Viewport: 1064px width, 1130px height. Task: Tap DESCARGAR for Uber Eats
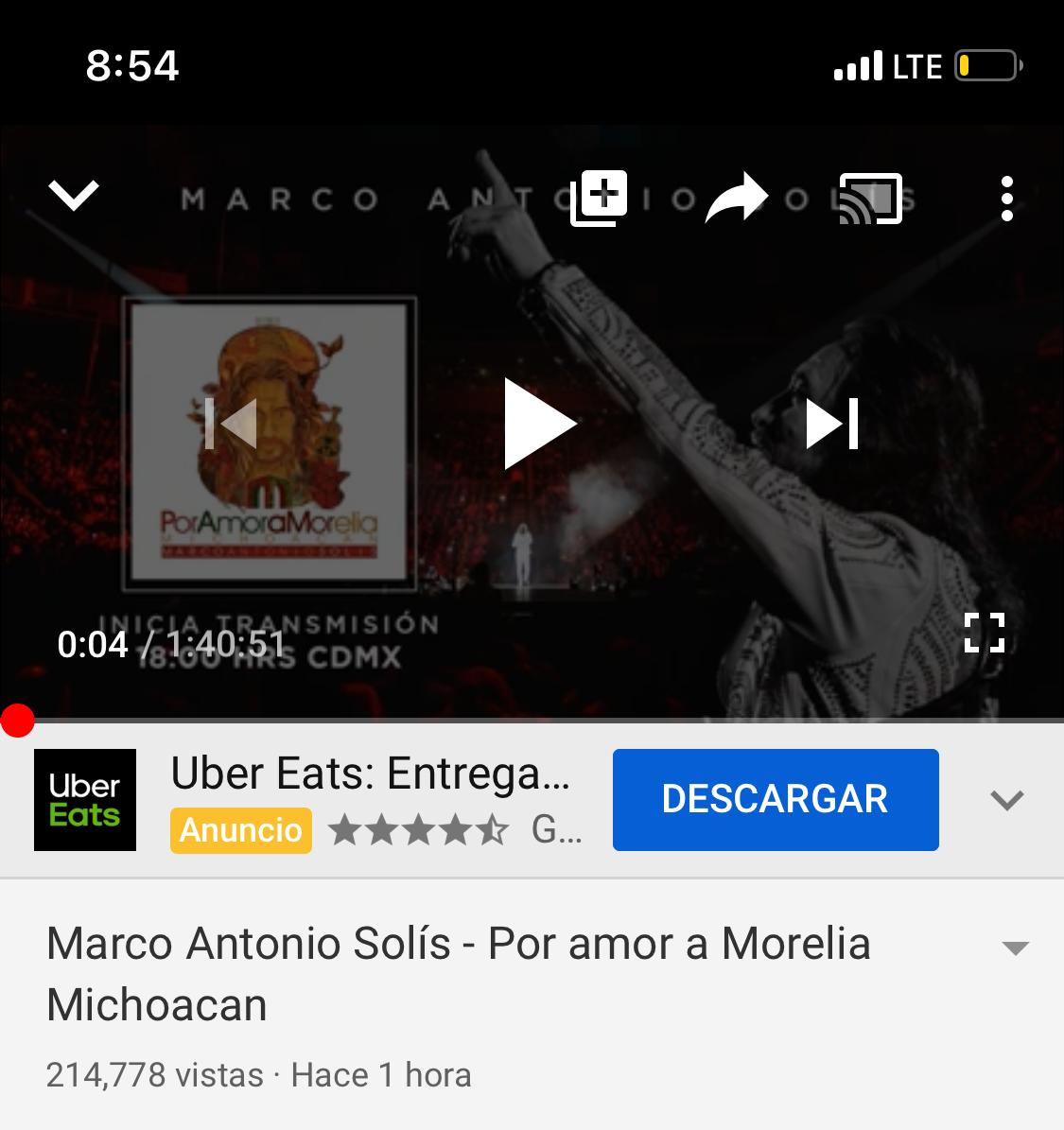pyautogui.click(x=776, y=800)
